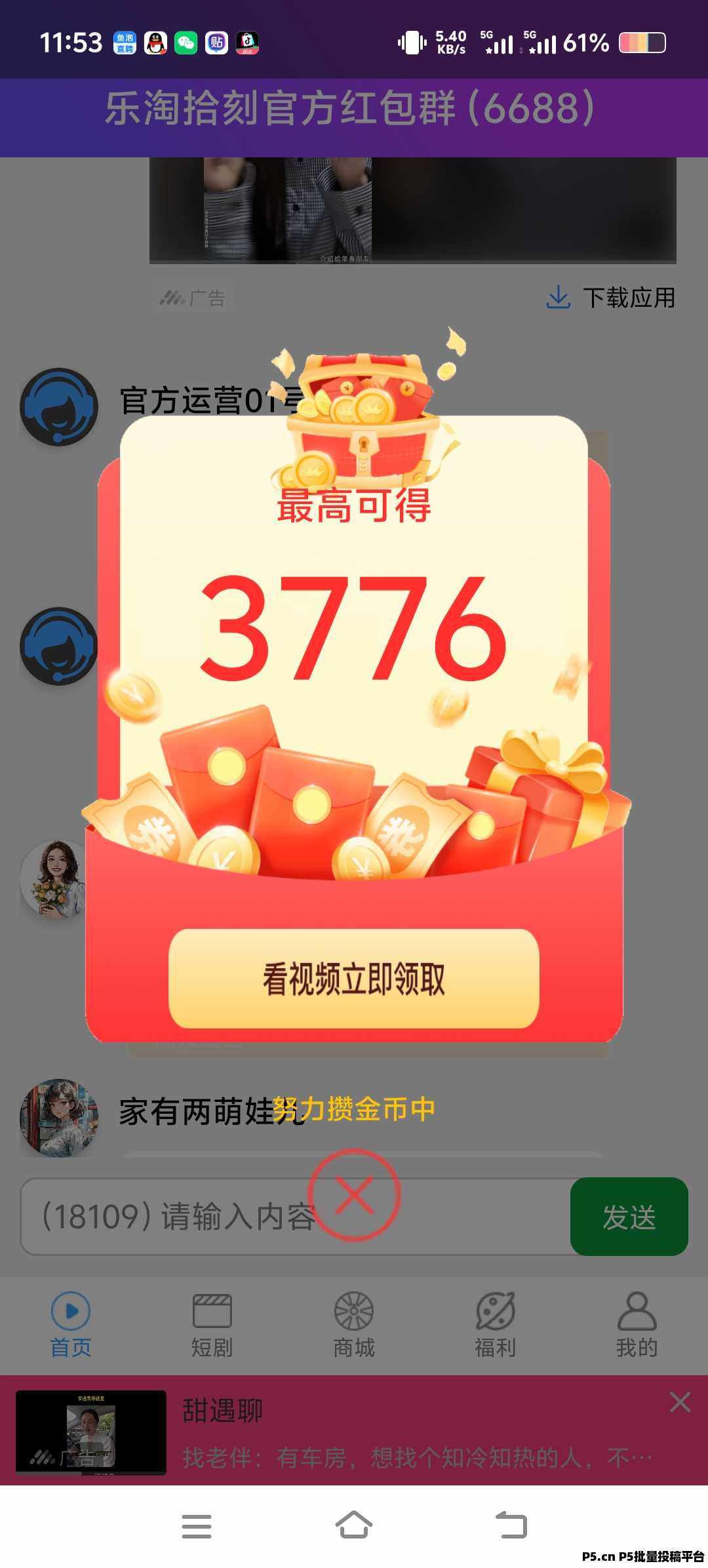Screen dimensions: 708x1568
Task: Open the top video advertisement
Action: 413,210
